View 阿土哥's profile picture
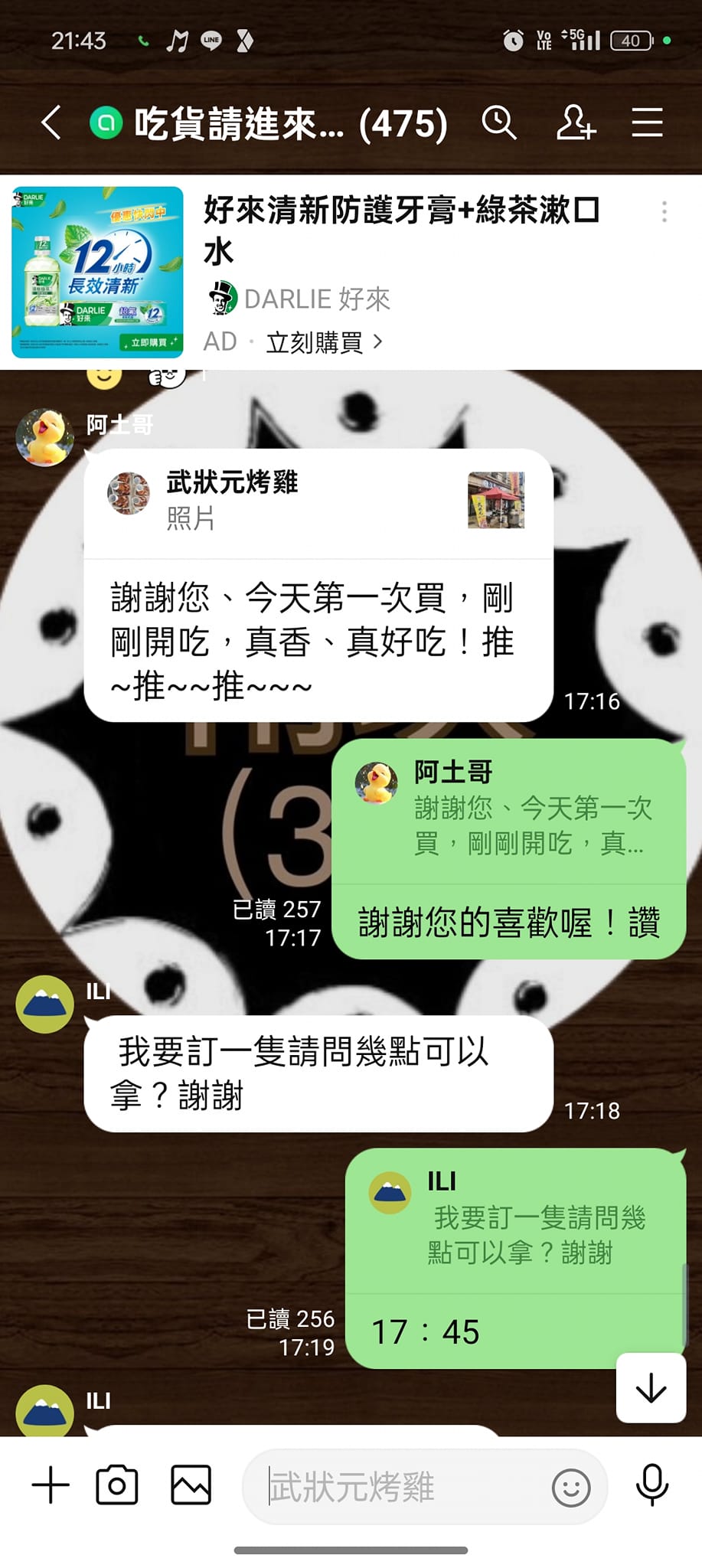The width and height of the screenshot is (702, 1568). pos(45,437)
